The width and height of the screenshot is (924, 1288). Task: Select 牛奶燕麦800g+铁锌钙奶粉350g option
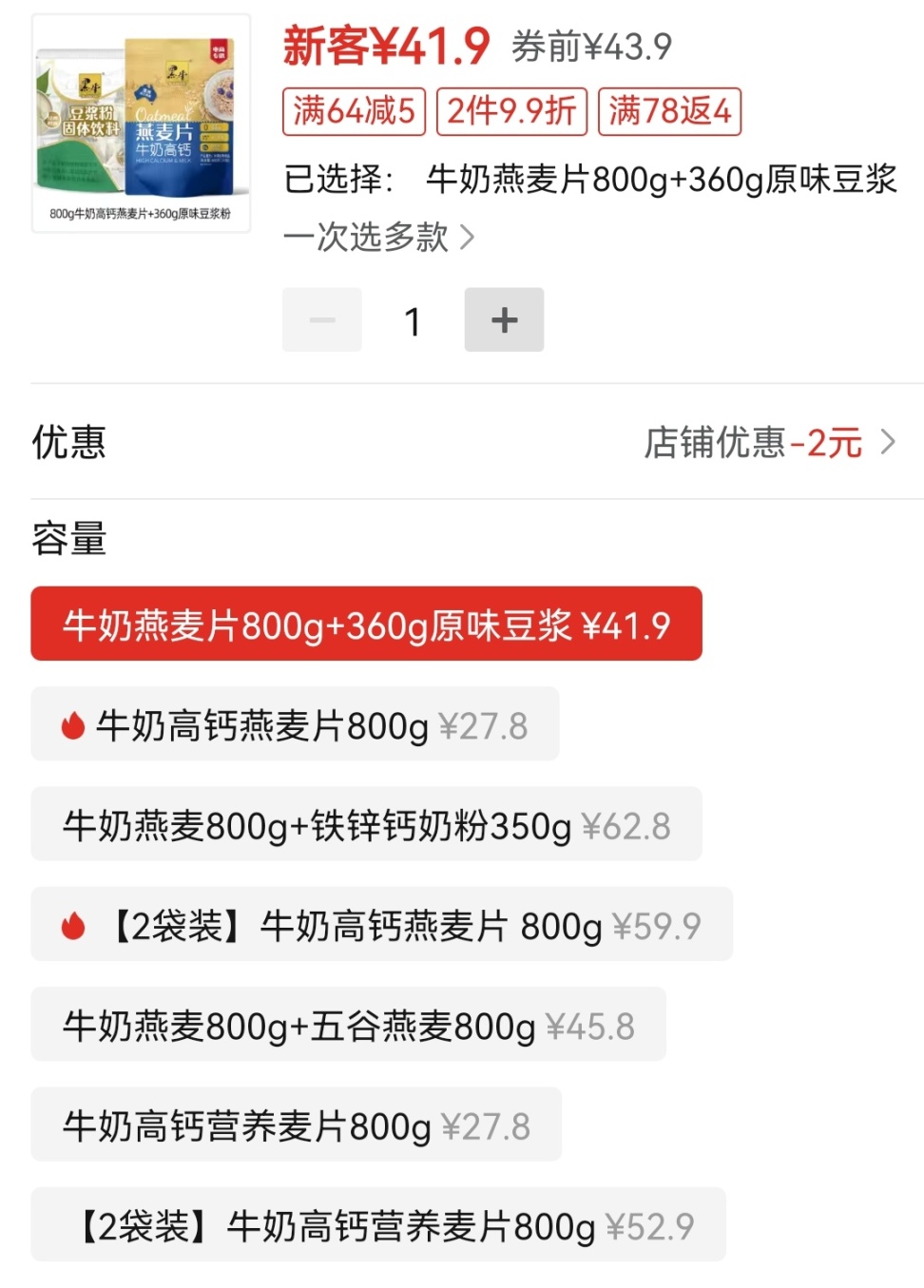point(366,825)
